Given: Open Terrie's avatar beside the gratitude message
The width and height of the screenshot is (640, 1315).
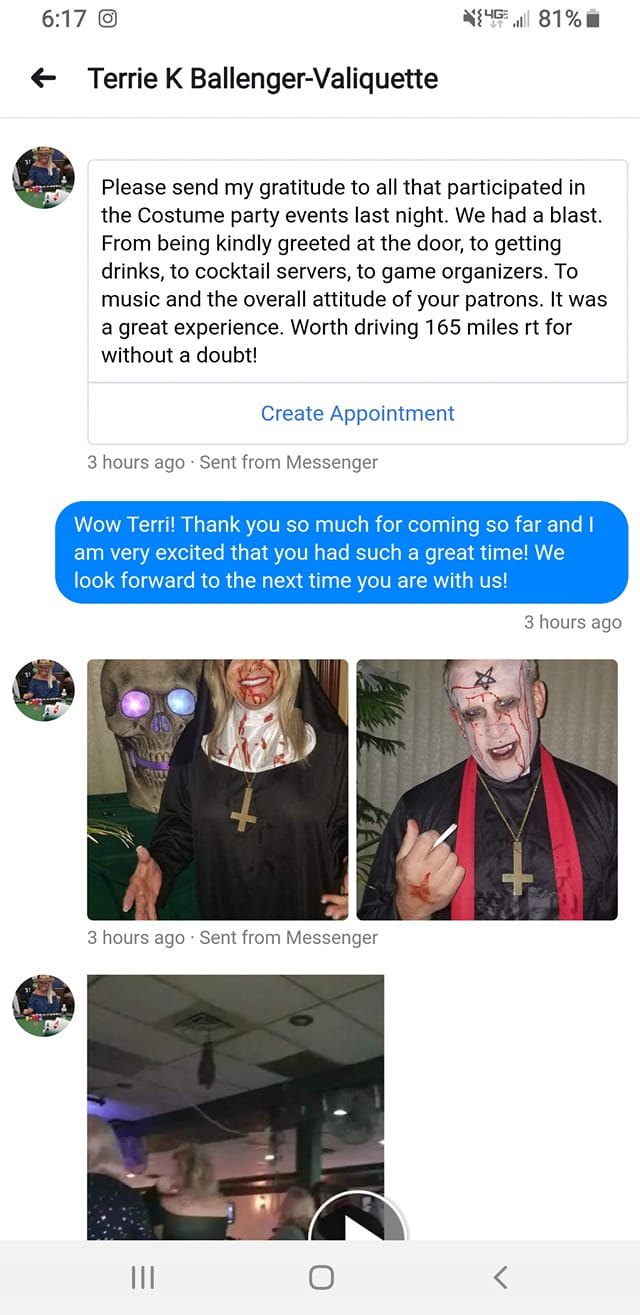Looking at the screenshot, I should point(43,178).
